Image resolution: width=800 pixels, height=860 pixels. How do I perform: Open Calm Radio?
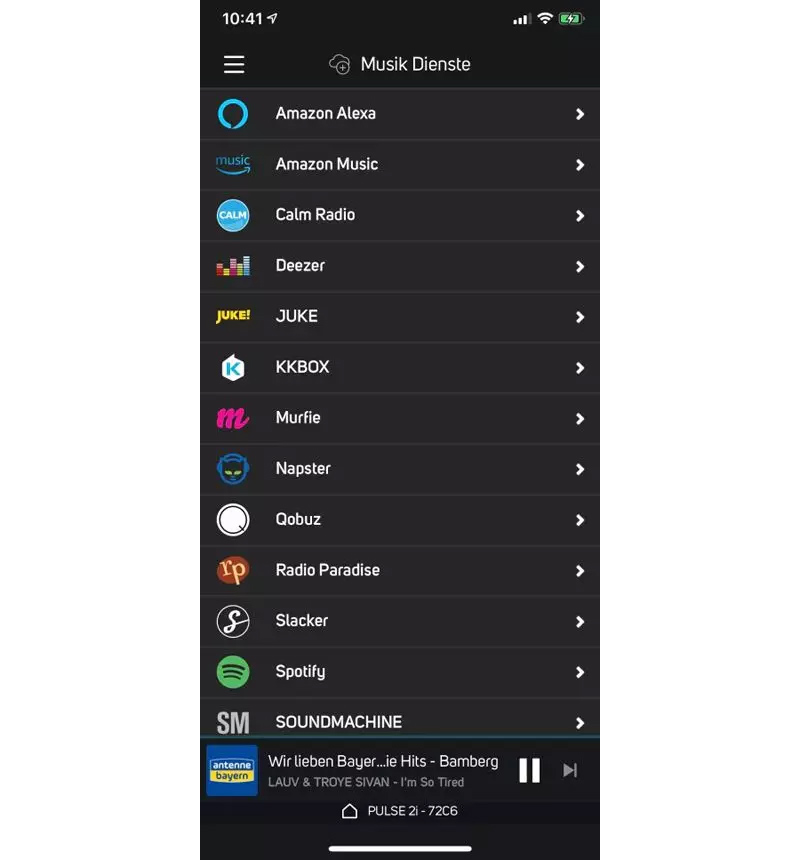pyautogui.click(x=400, y=215)
